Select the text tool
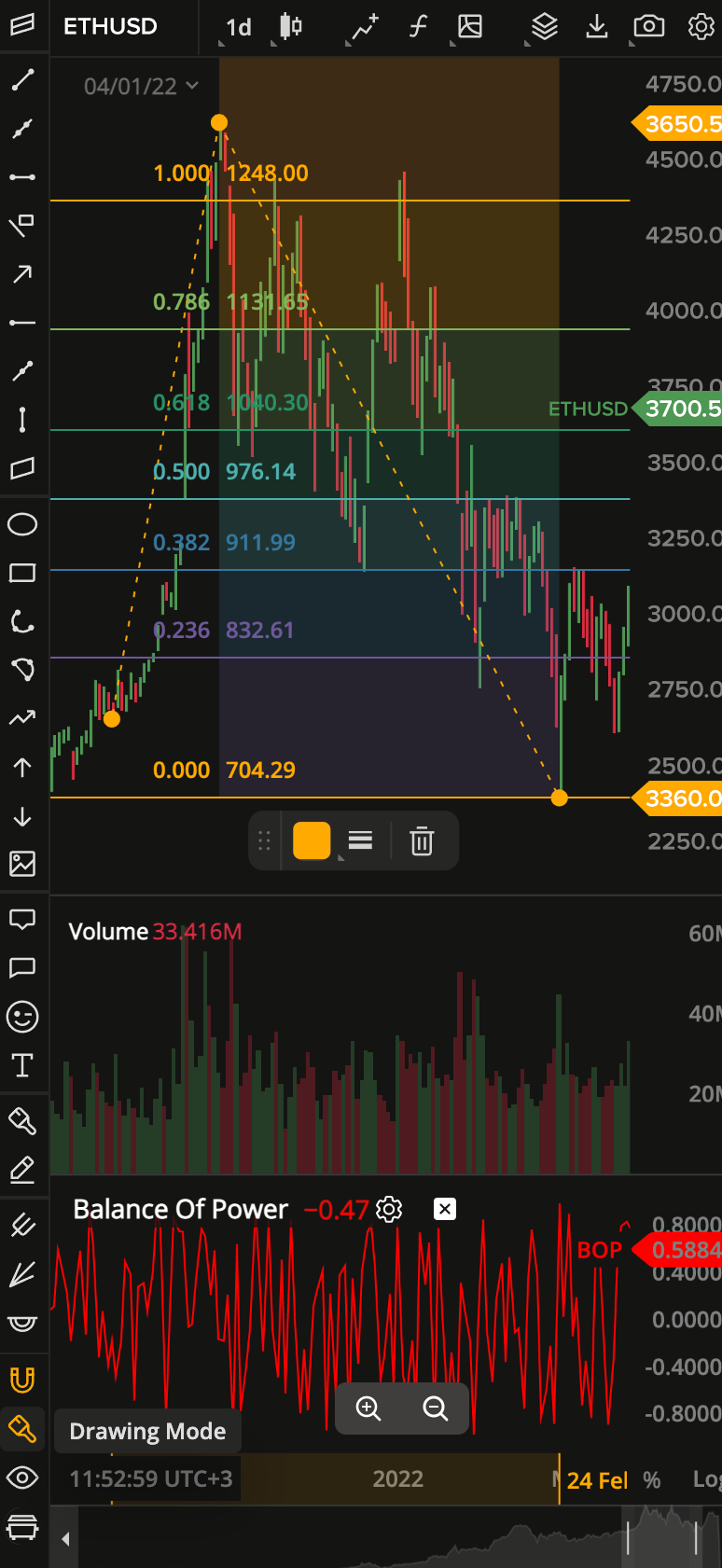Image resolution: width=722 pixels, height=1568 pixels. (22, 1065)
